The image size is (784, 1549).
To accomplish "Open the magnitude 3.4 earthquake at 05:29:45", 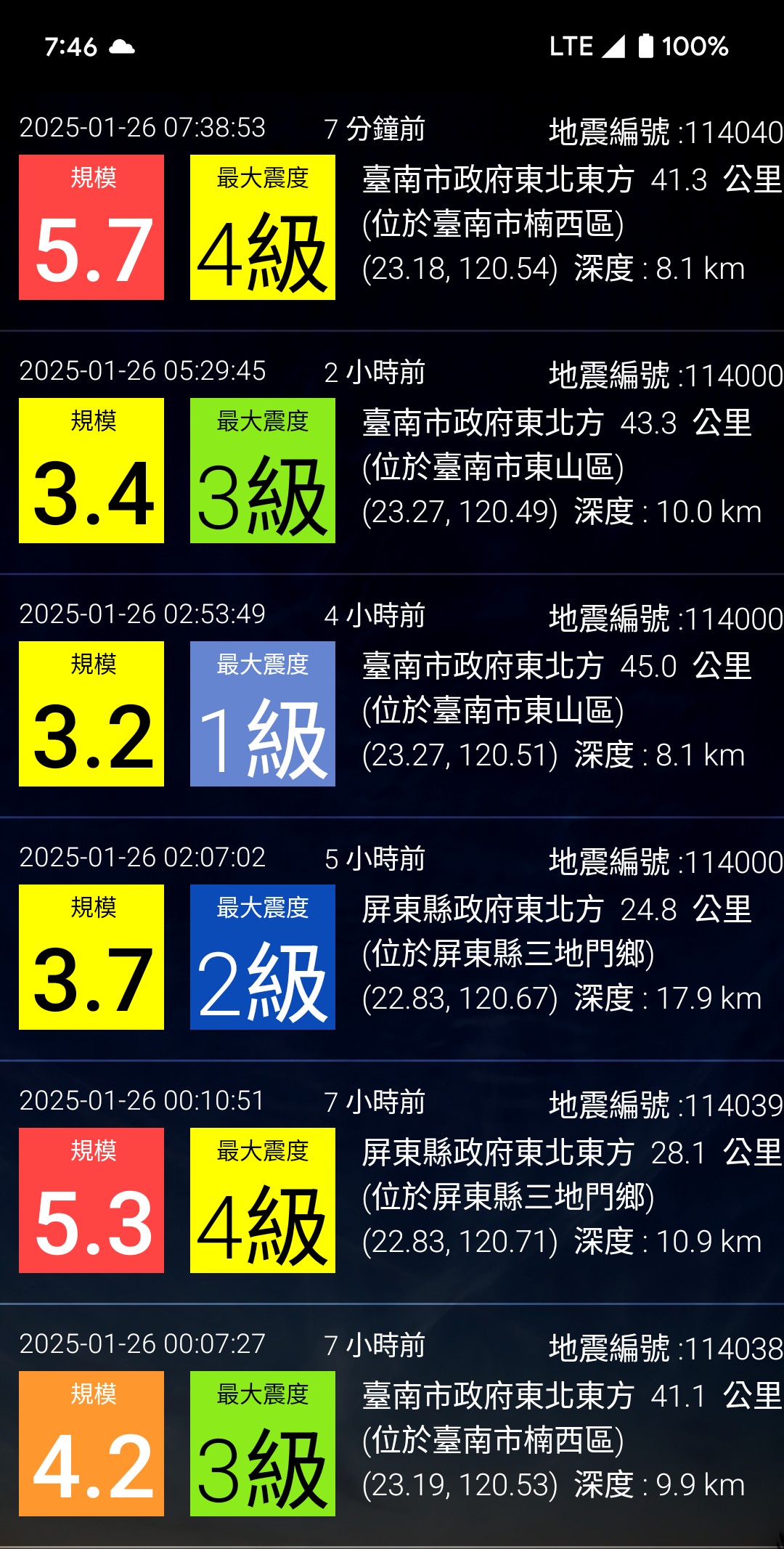I will coord(392,452).
